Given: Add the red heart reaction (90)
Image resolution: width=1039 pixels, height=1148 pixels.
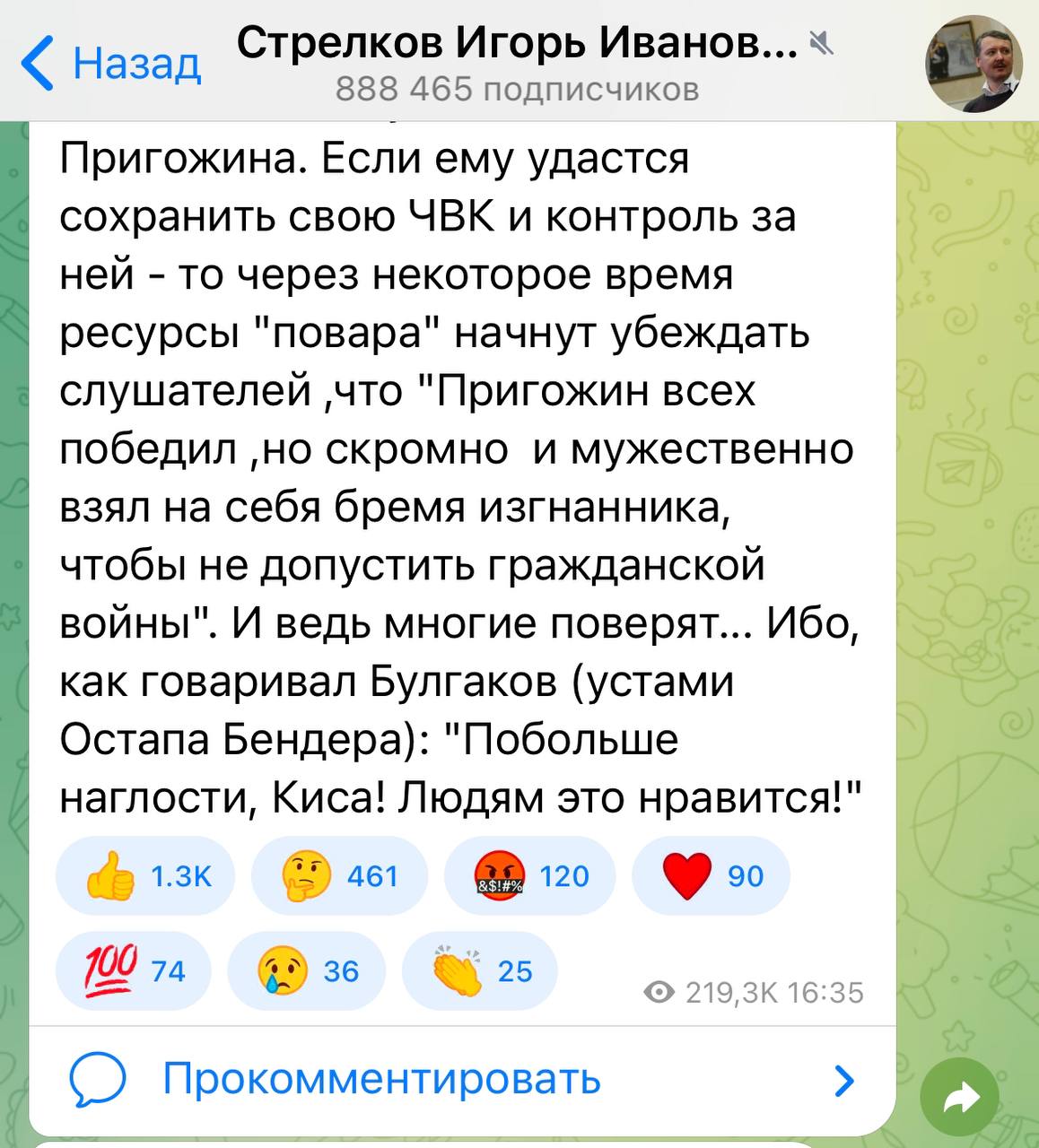Looking at the screenshot, I should point(711,875).
